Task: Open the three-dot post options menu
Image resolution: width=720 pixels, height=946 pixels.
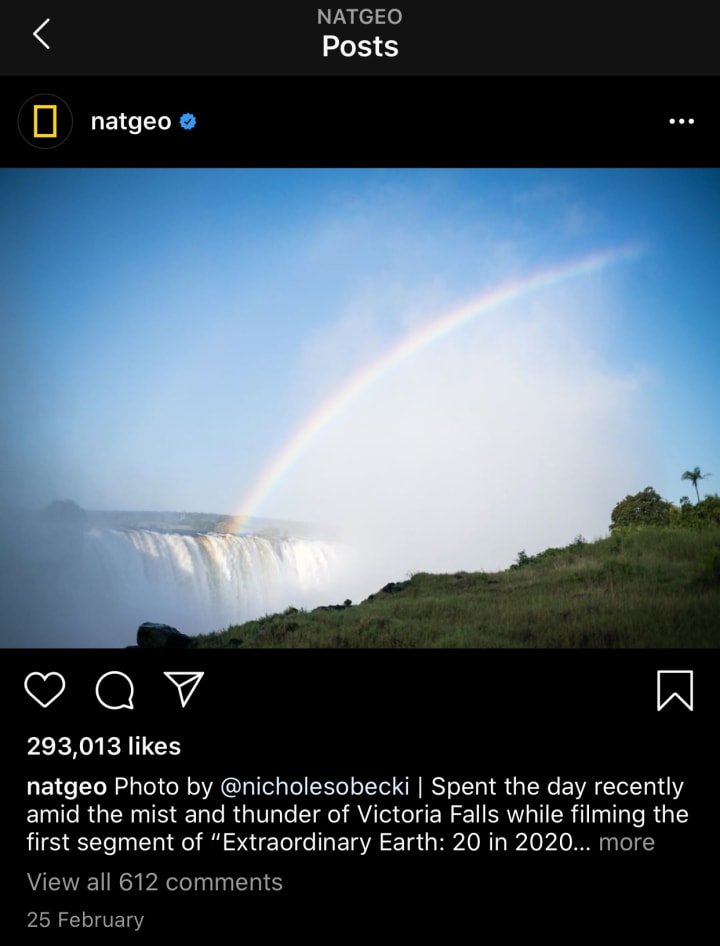Action: click(x=681, y=122)
